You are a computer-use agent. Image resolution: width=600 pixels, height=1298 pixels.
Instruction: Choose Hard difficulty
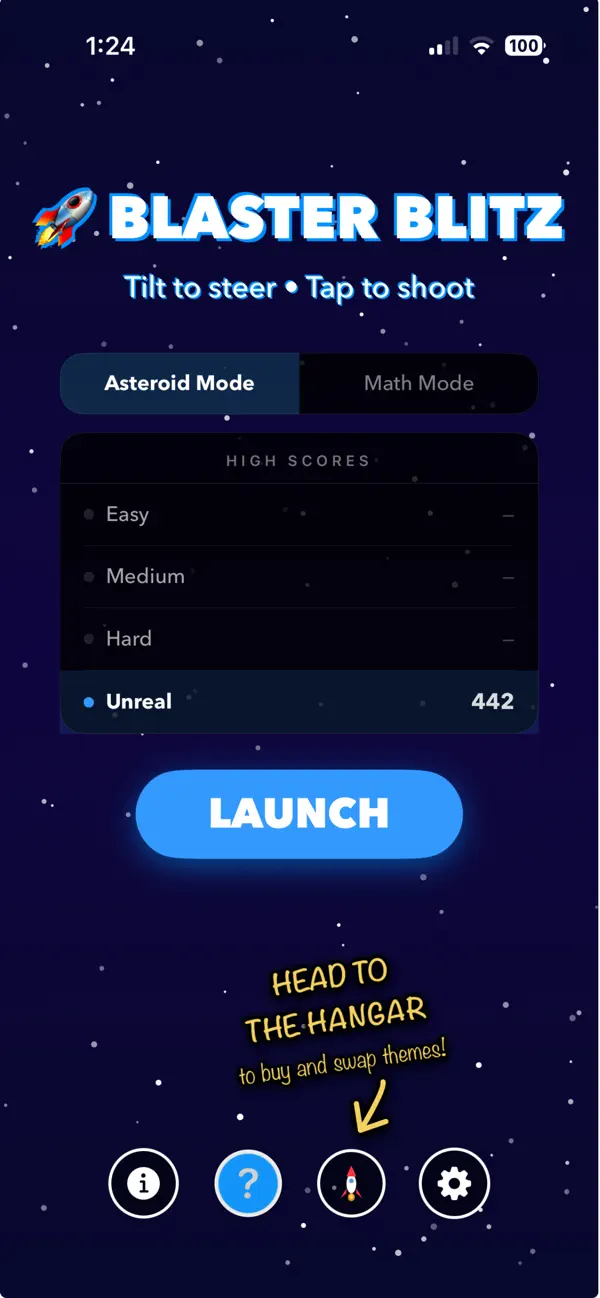tap(299, 639)
